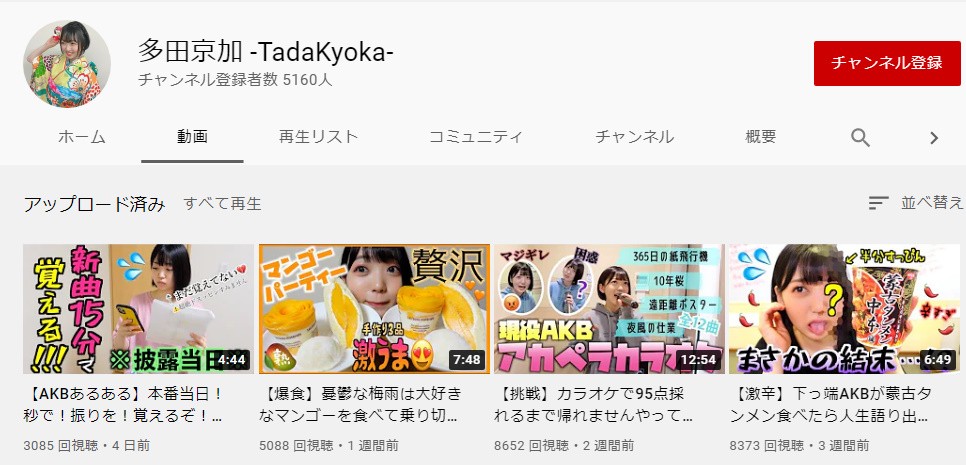Open the 概要 tab
966x465 pixels.
761,137
